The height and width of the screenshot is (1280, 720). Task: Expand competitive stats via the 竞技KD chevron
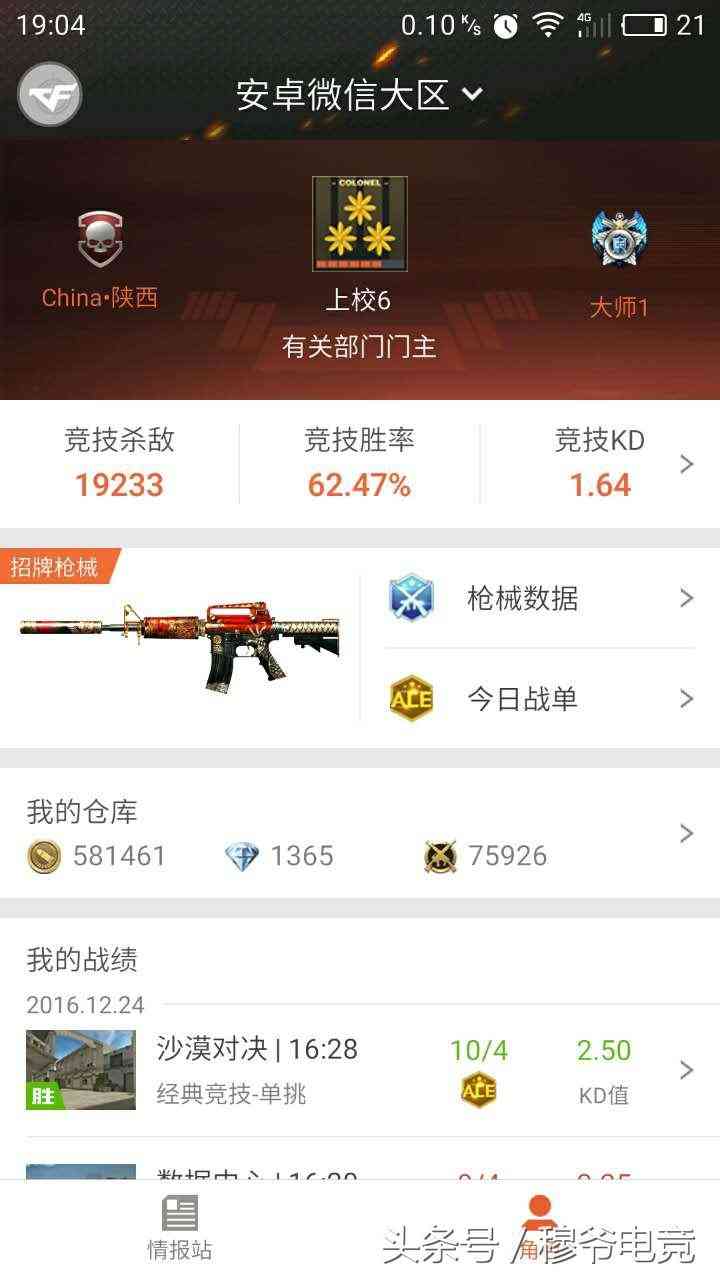click(x=686, y=464)
